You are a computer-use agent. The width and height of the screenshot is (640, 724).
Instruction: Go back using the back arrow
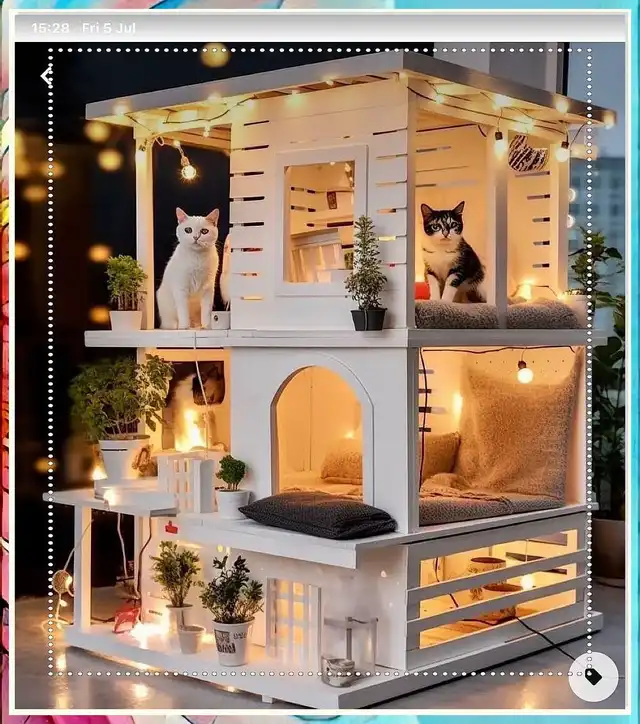[46, 75]
